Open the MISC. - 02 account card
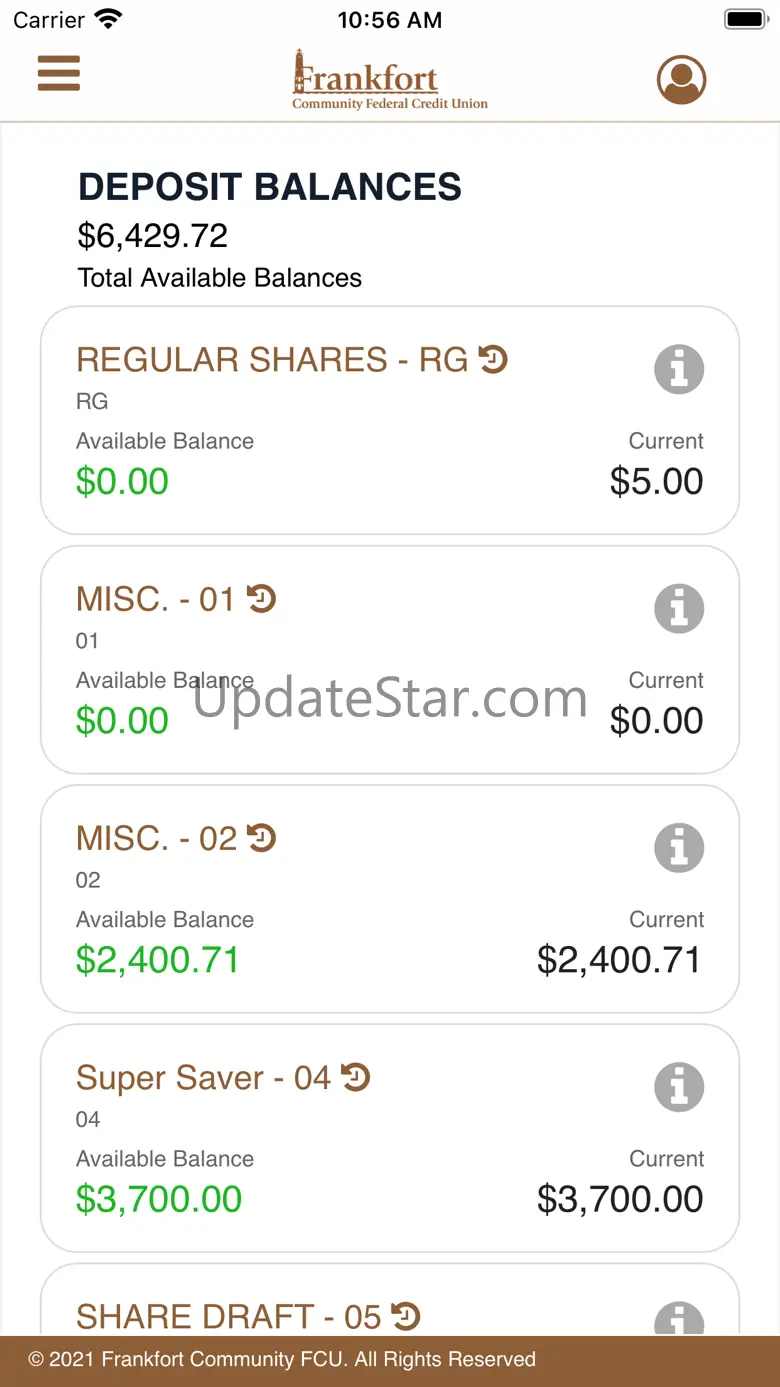This screenshot has width=780, height=1387. click(390, 898)
